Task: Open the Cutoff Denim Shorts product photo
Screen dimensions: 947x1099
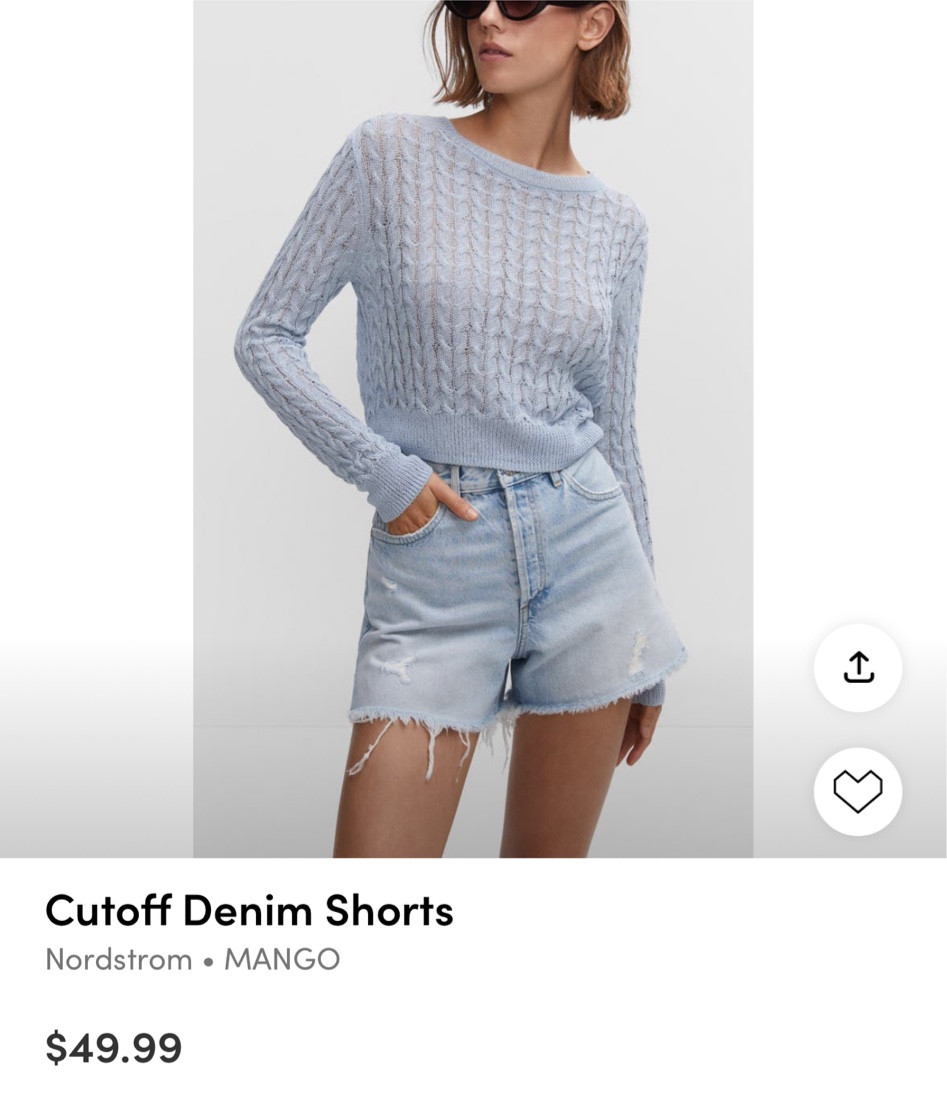Action: (473, 428)
